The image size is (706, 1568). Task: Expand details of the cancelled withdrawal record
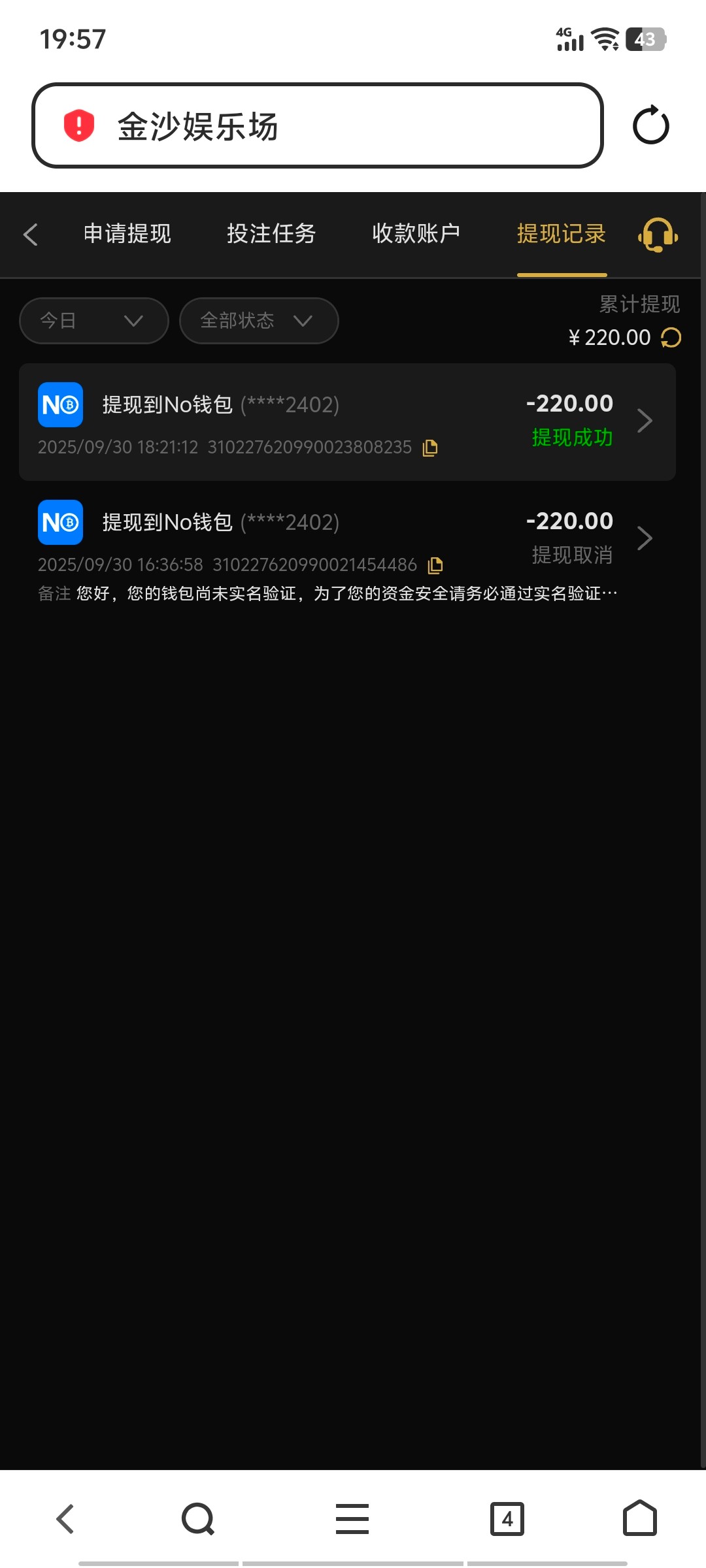click(646, 538)
